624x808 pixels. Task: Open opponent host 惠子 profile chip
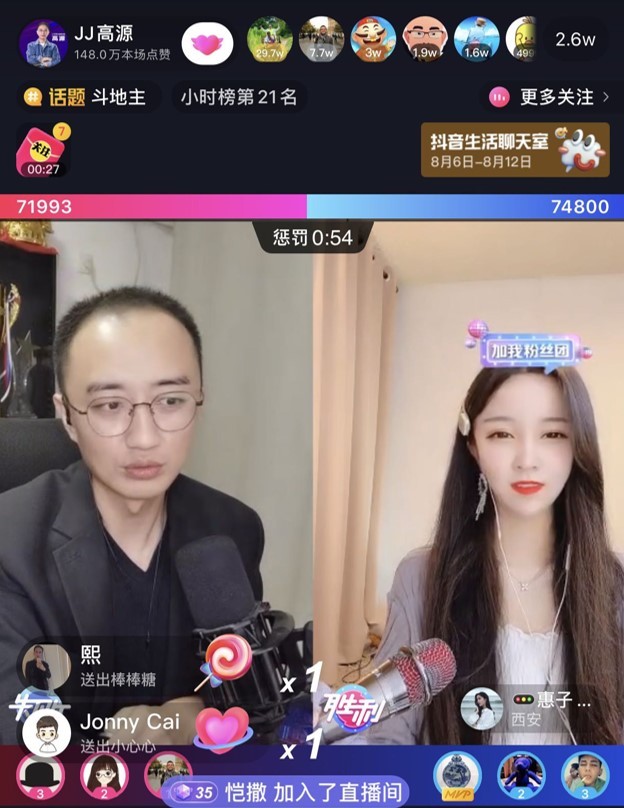click(x=532, y=709)
